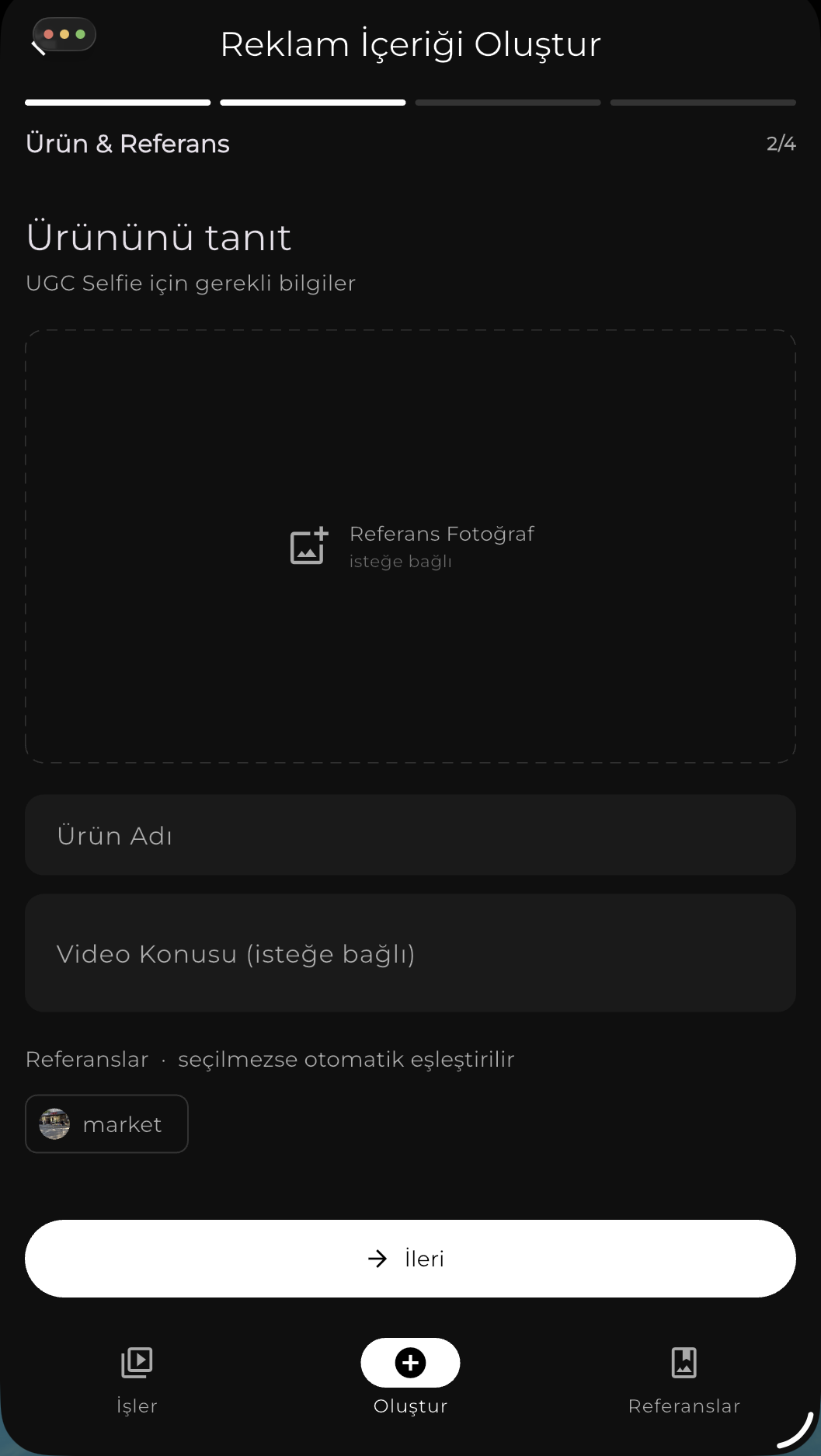Go back with the top-left arrow
Viewport: 821px width, 1456px height.
click(39, 47)
